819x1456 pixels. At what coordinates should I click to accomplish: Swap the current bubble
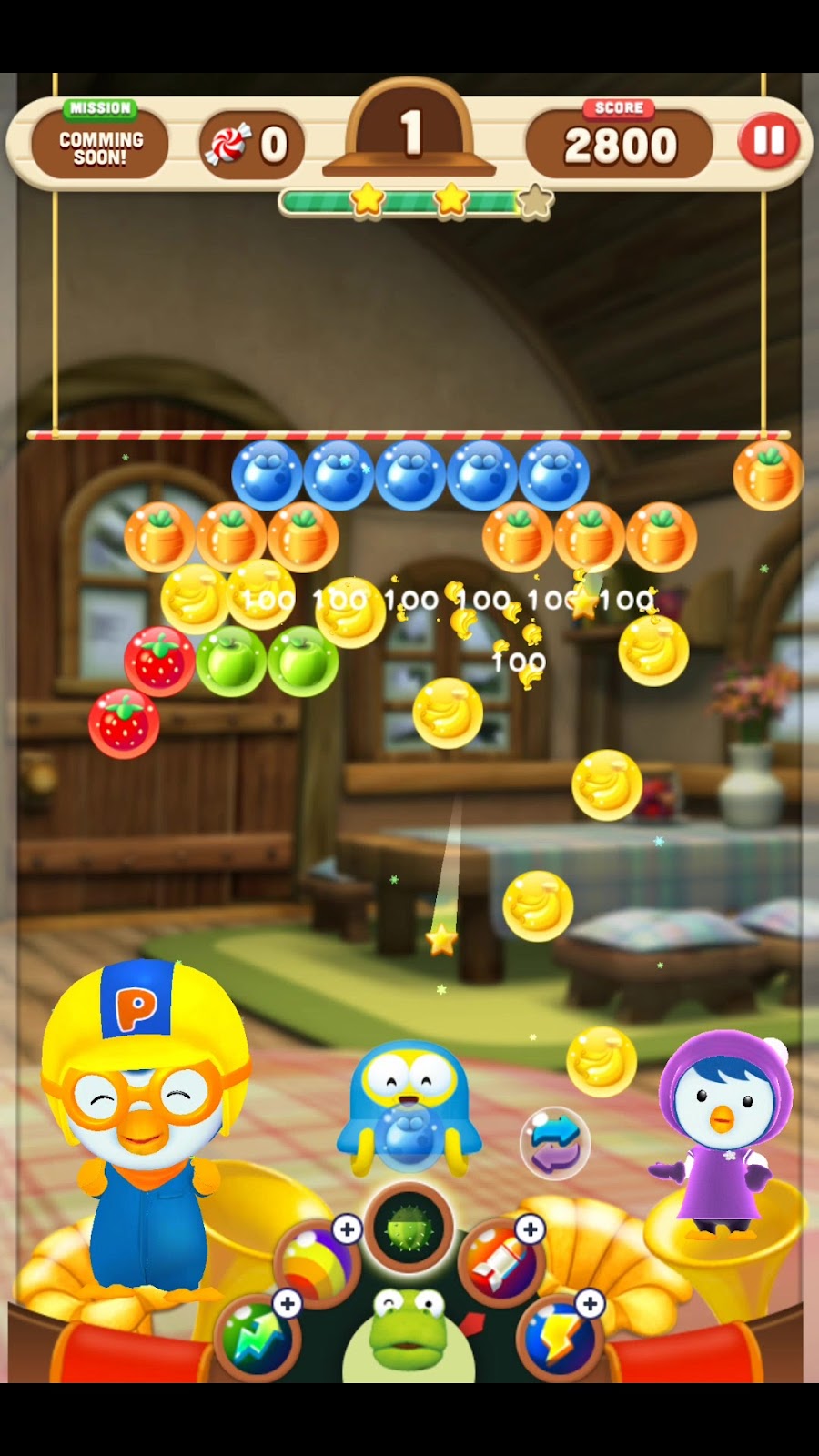click(555, 1142)
